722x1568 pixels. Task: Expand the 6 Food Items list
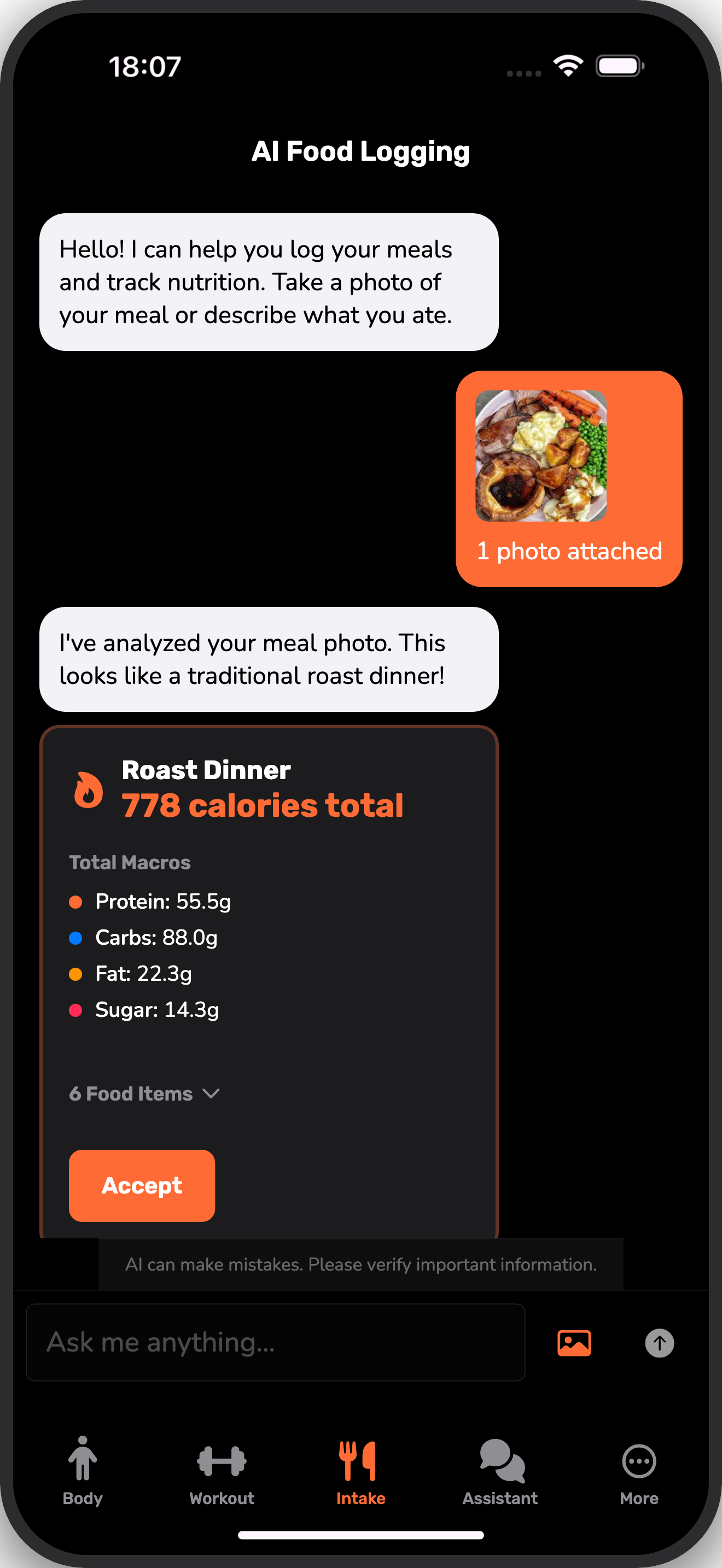pyautogui.click(x=144, y=1094)
